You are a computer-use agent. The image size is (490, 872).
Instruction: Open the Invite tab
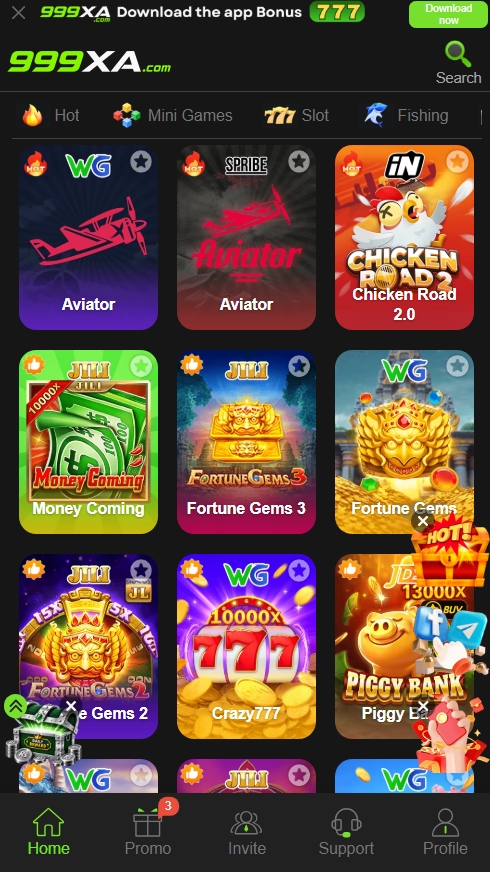[246, 833]
